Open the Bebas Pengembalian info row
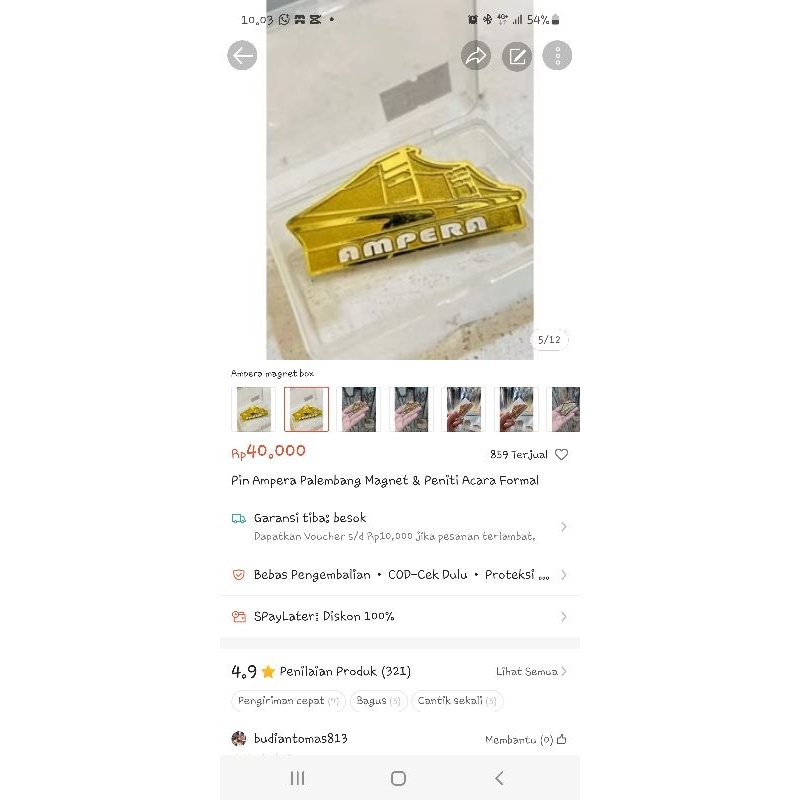Screen dimensions: 800x800 (x=400, y=575)
